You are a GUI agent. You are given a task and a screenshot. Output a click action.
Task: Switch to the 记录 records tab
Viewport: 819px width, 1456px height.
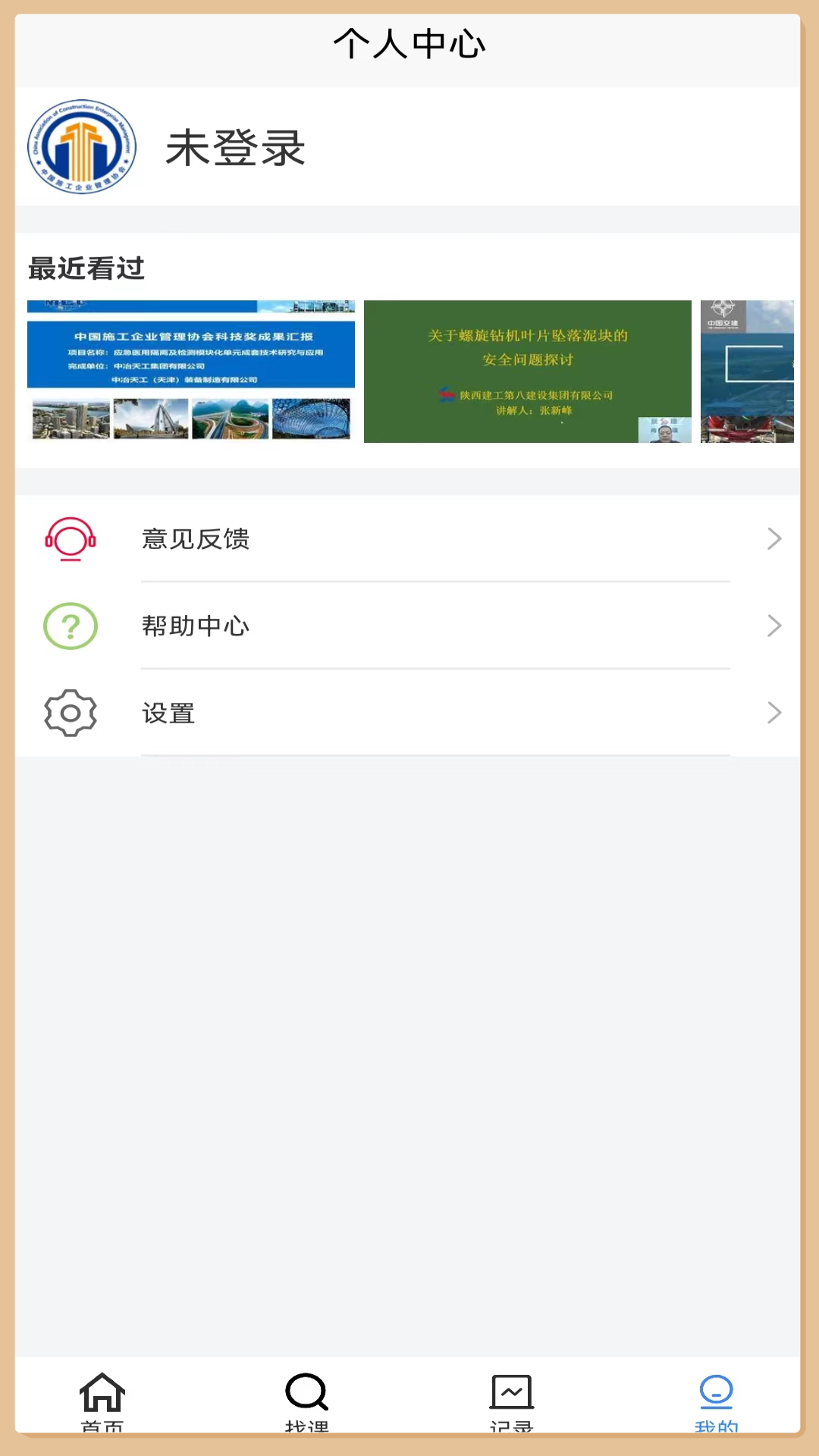pos(512,1401)
